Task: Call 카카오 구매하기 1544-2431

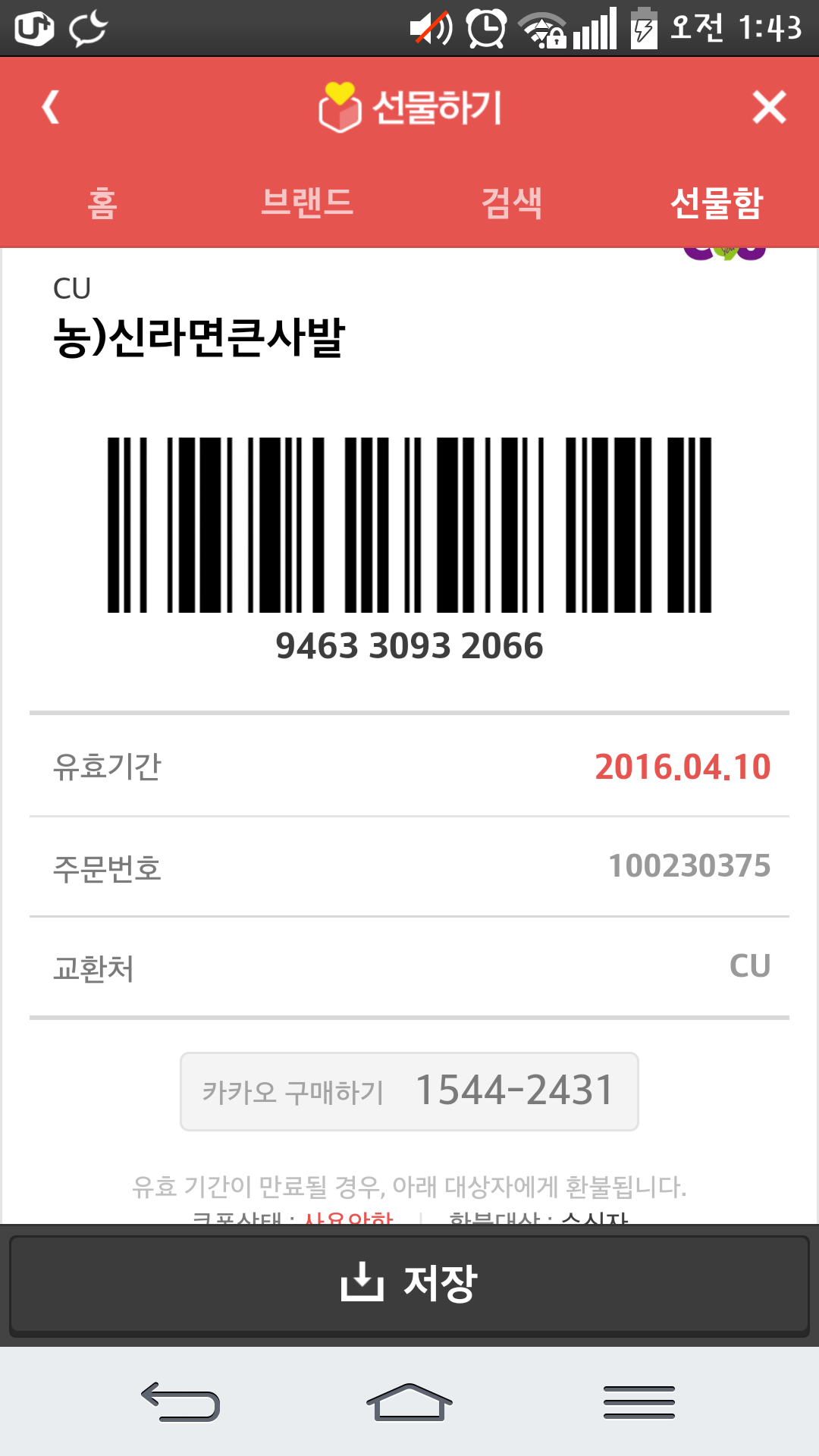Action: (x=409, y=1091)
